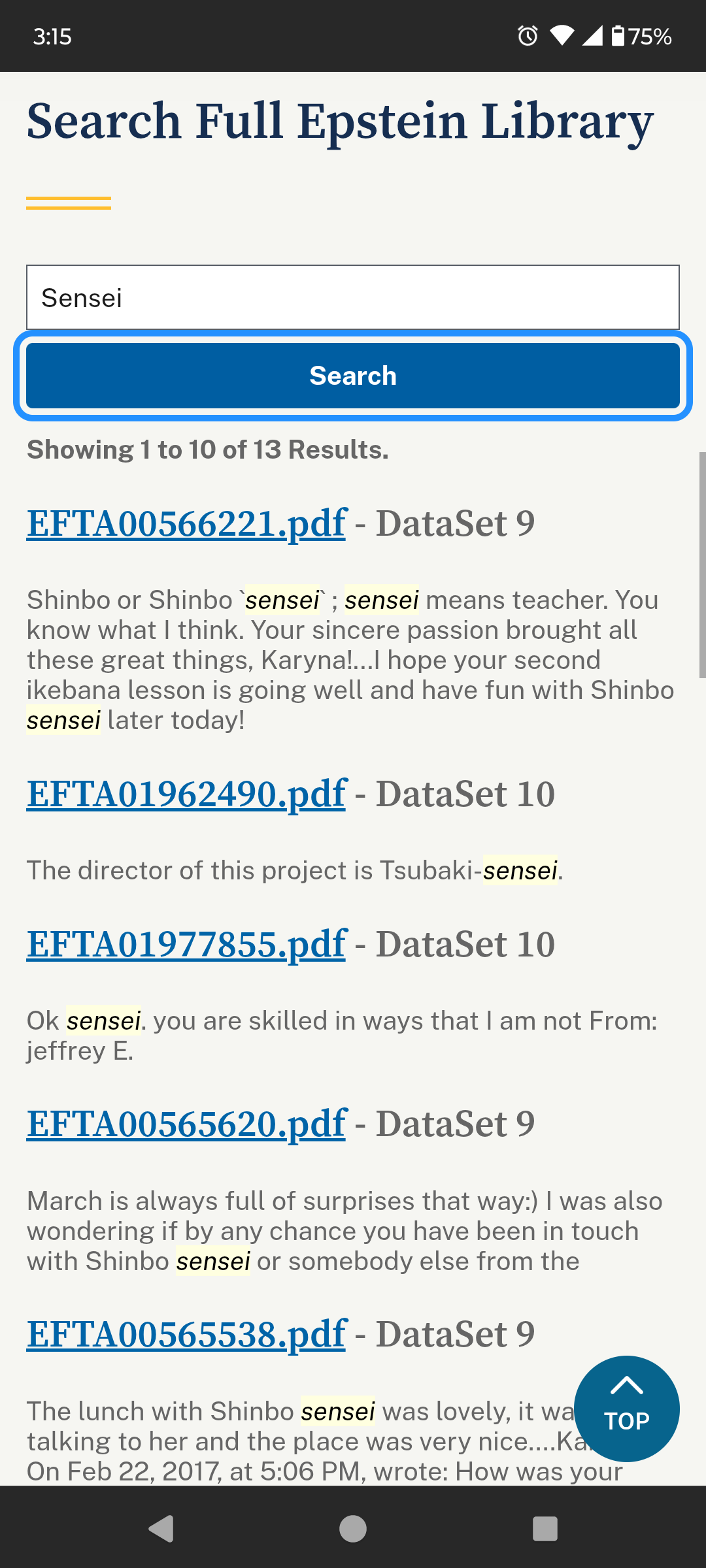Go back using the system back button

click(x=161, y=1529)
